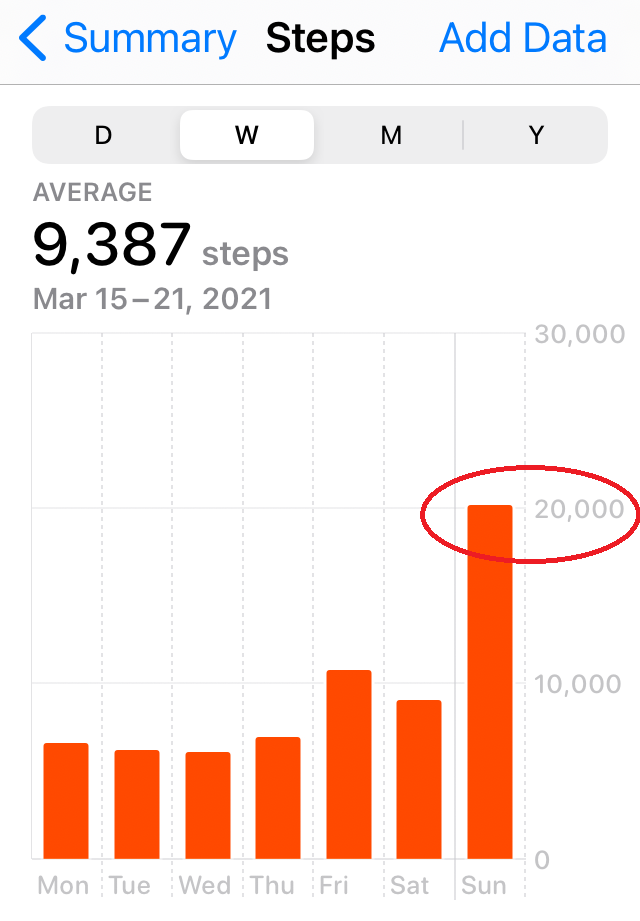
Task: Select the Fri bar in the chart
Action: (349, 764)
